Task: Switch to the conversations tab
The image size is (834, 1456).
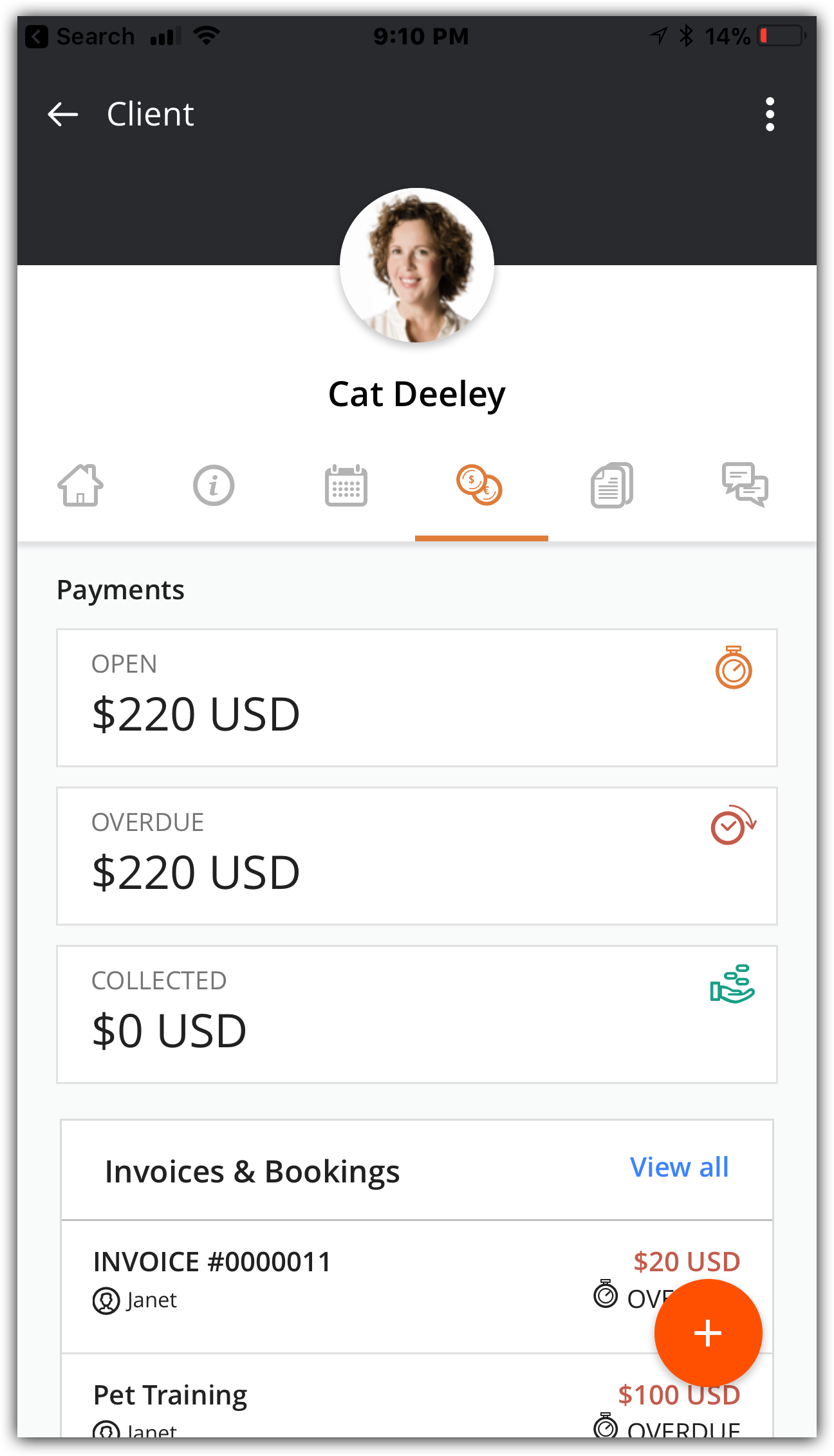Action: [x=745, y=485]
